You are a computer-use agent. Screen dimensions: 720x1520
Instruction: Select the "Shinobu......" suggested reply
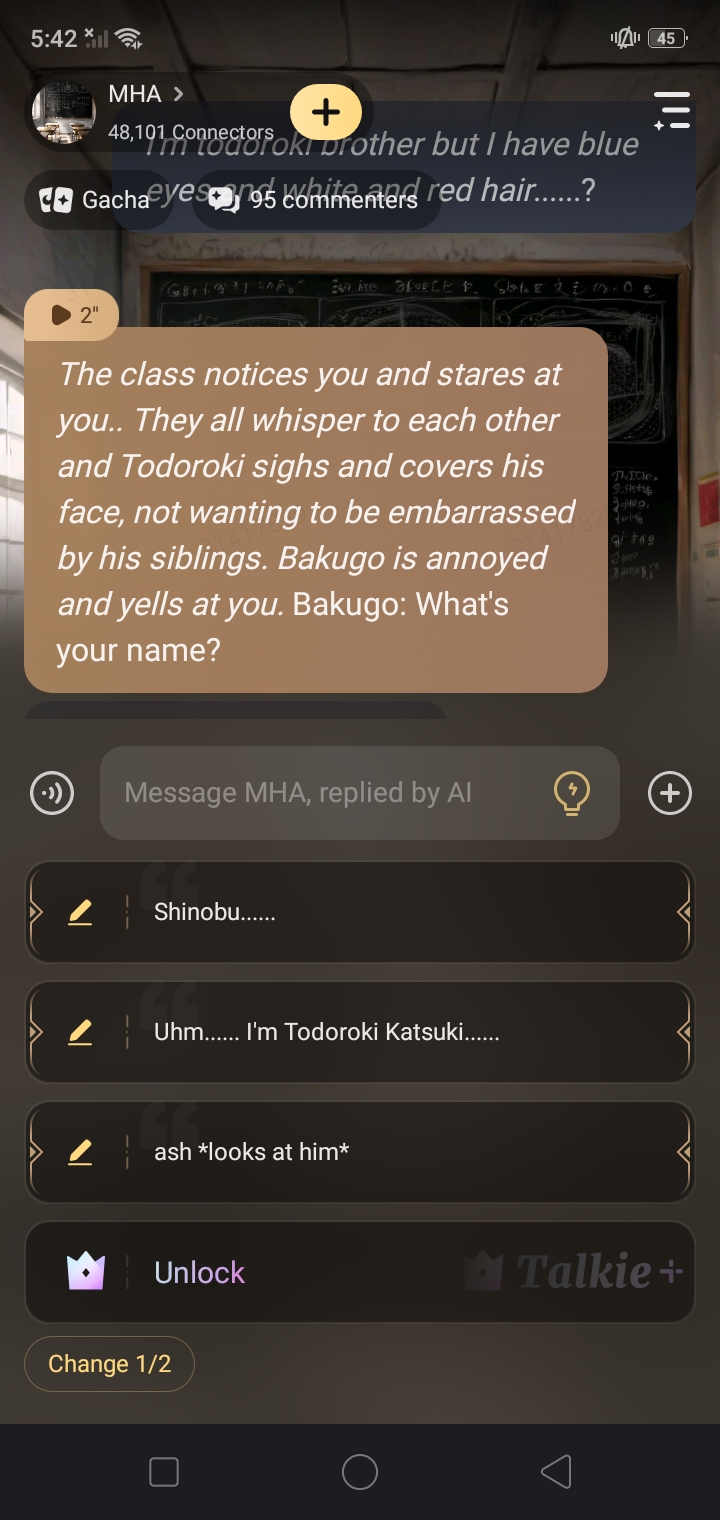(x=400, y=912)
